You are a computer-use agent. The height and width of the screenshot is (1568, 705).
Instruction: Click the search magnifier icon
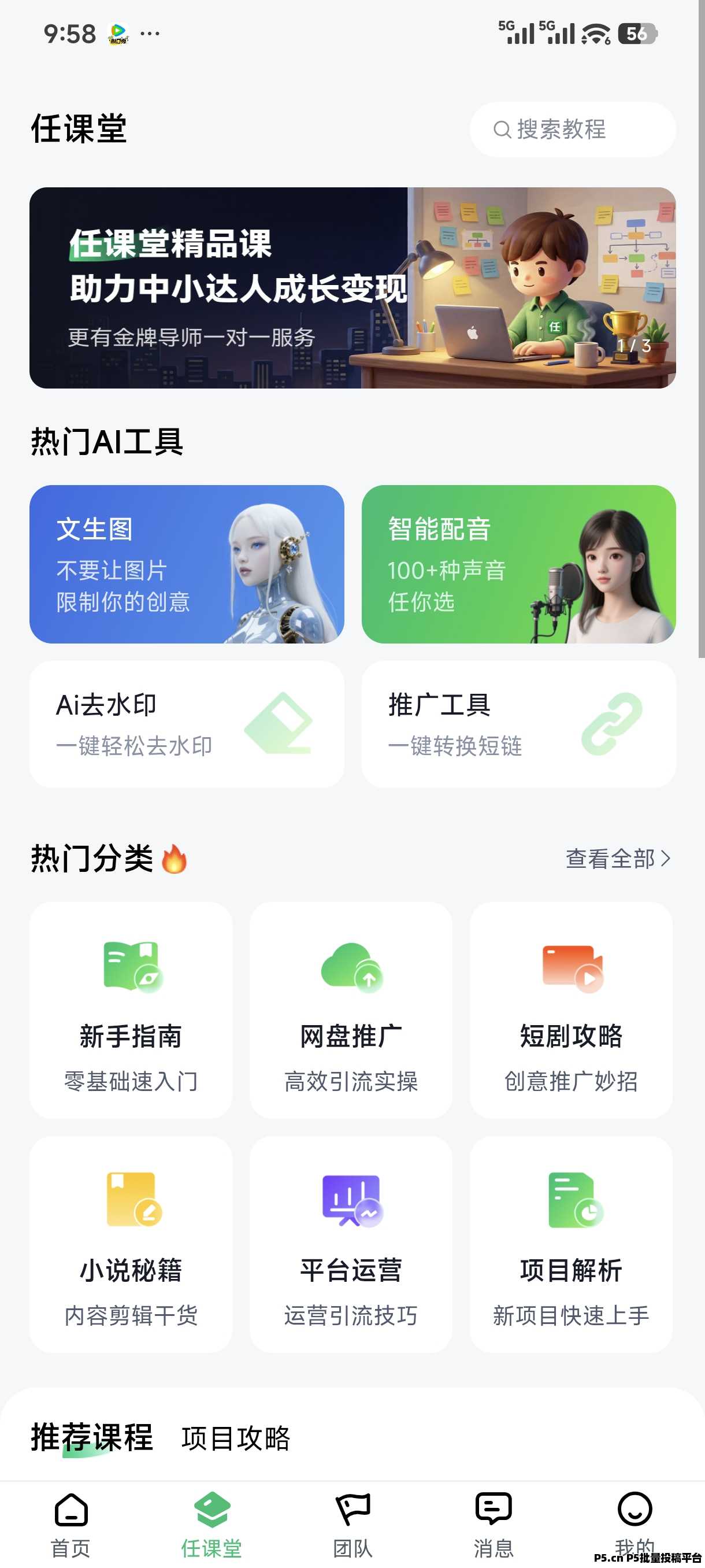[502, 129]
